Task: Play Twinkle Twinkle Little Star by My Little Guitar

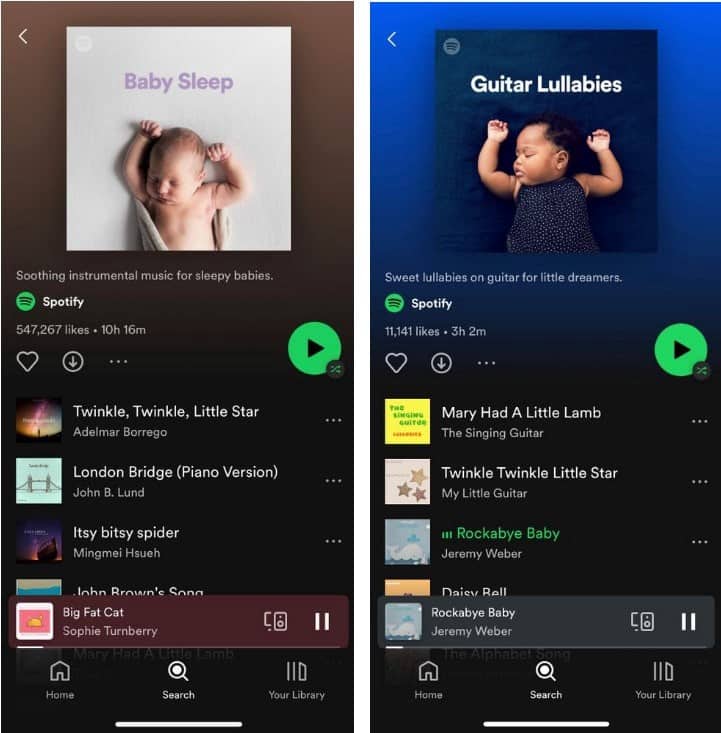Action: click(528, 481)
